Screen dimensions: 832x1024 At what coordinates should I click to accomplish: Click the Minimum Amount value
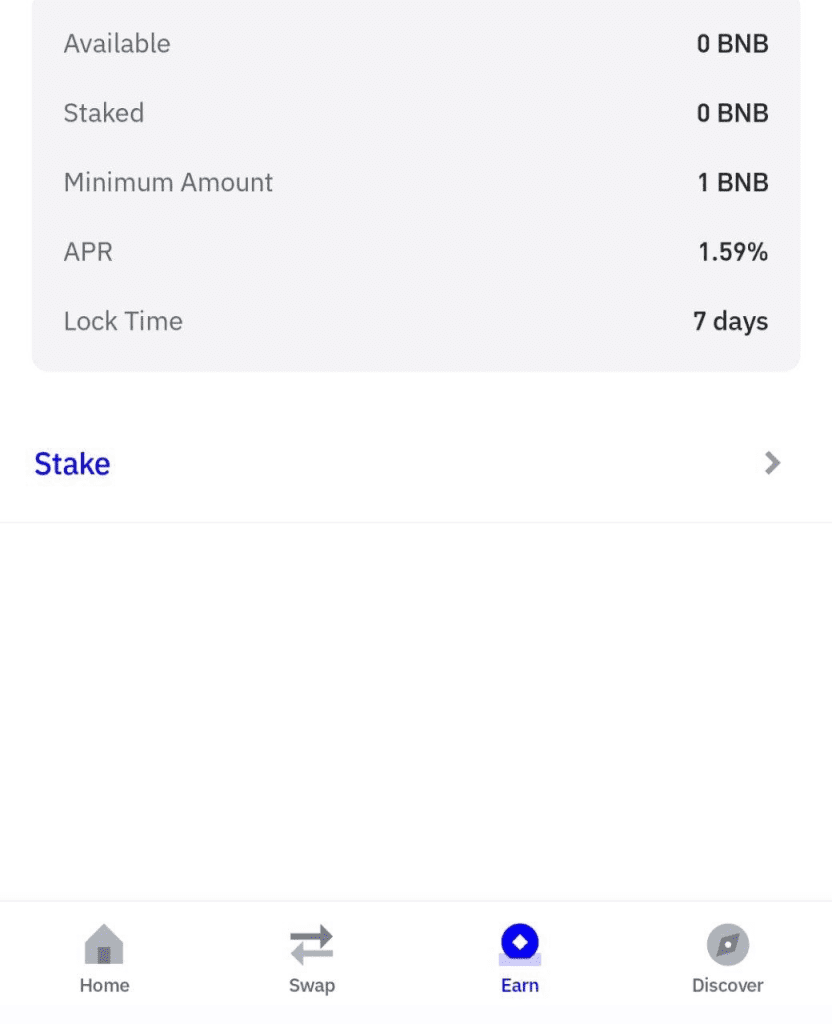click(x=733, y=182)
